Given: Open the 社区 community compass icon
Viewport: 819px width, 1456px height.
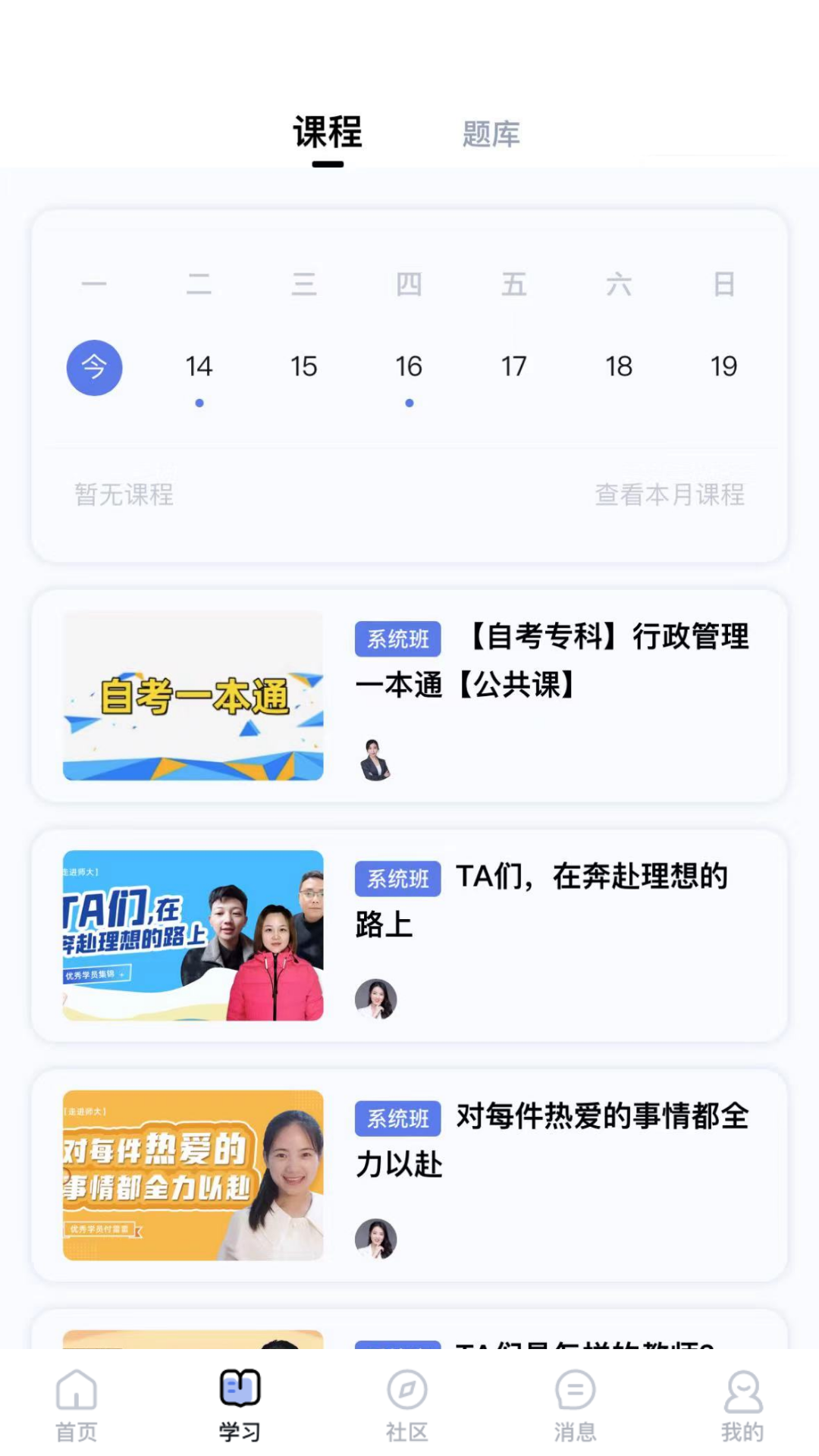Looking at the screenshot, I should (407, 1407).
